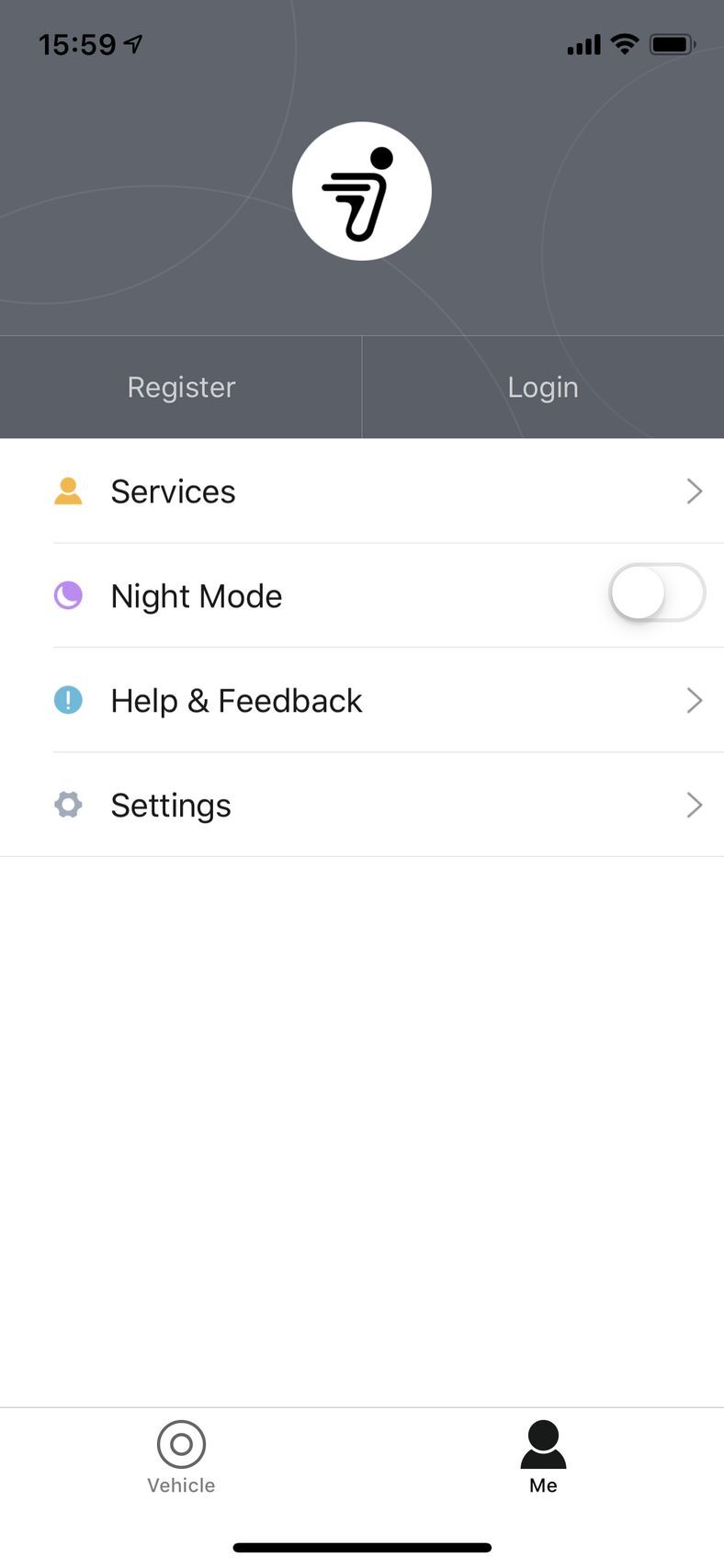Select the Me tab
724x1568 pixels.
[x=543, y=1457]
